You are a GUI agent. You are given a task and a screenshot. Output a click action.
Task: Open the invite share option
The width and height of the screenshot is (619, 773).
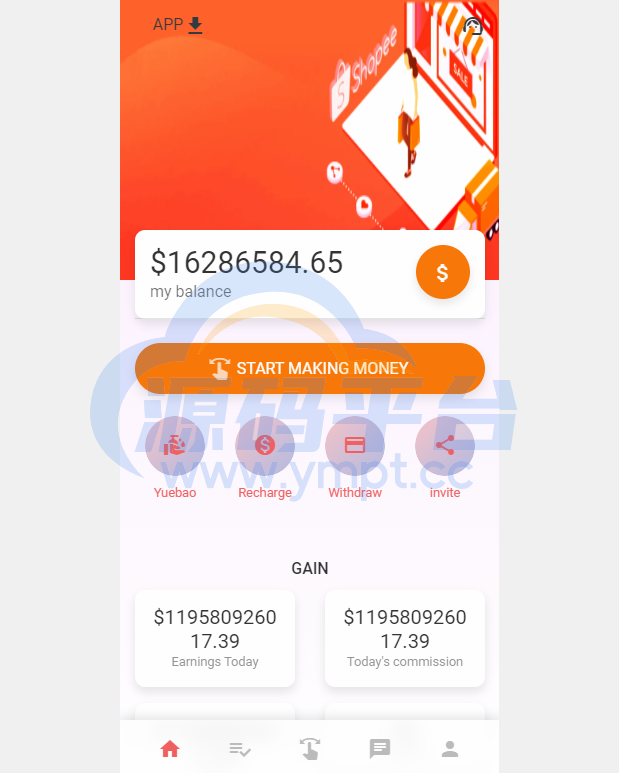click(x=445, y=446)
